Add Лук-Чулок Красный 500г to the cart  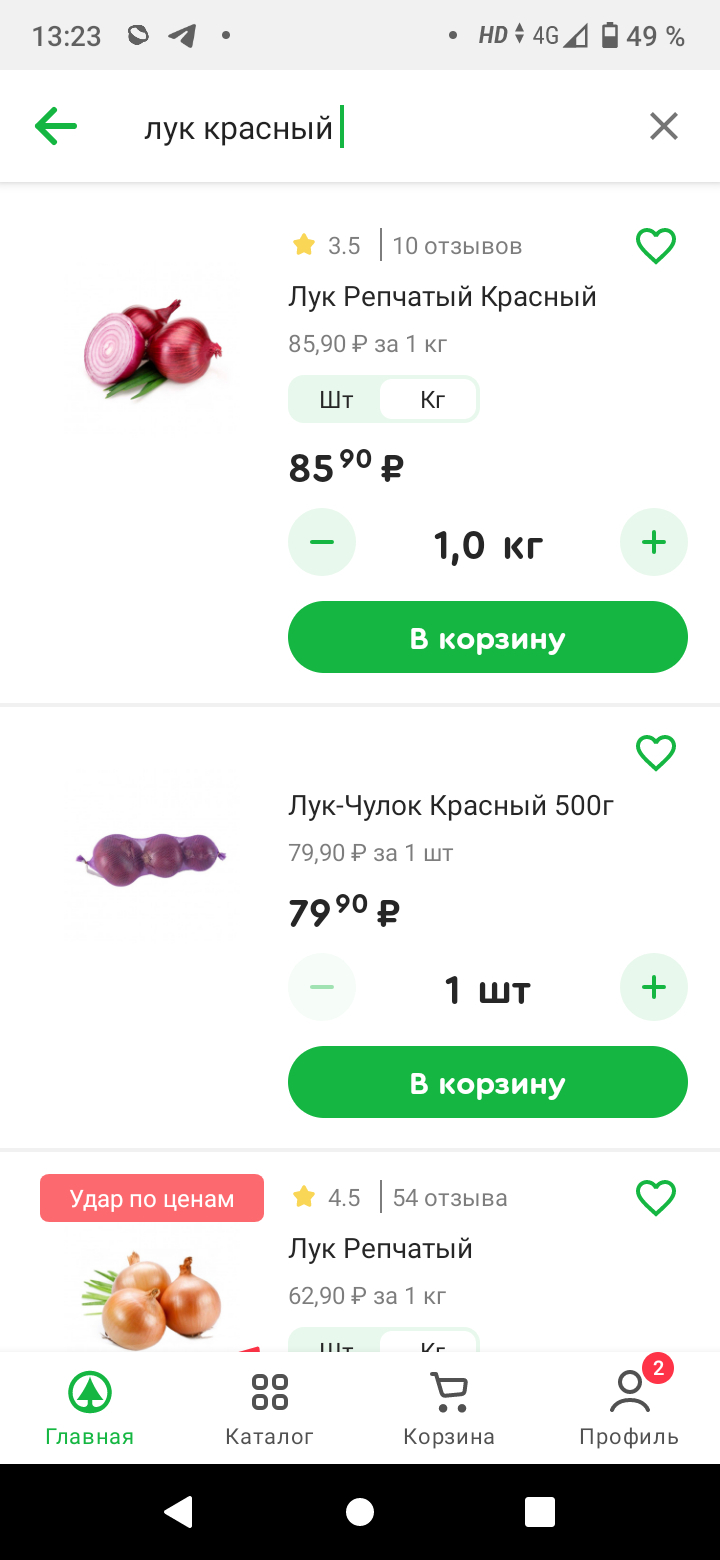488,1083
